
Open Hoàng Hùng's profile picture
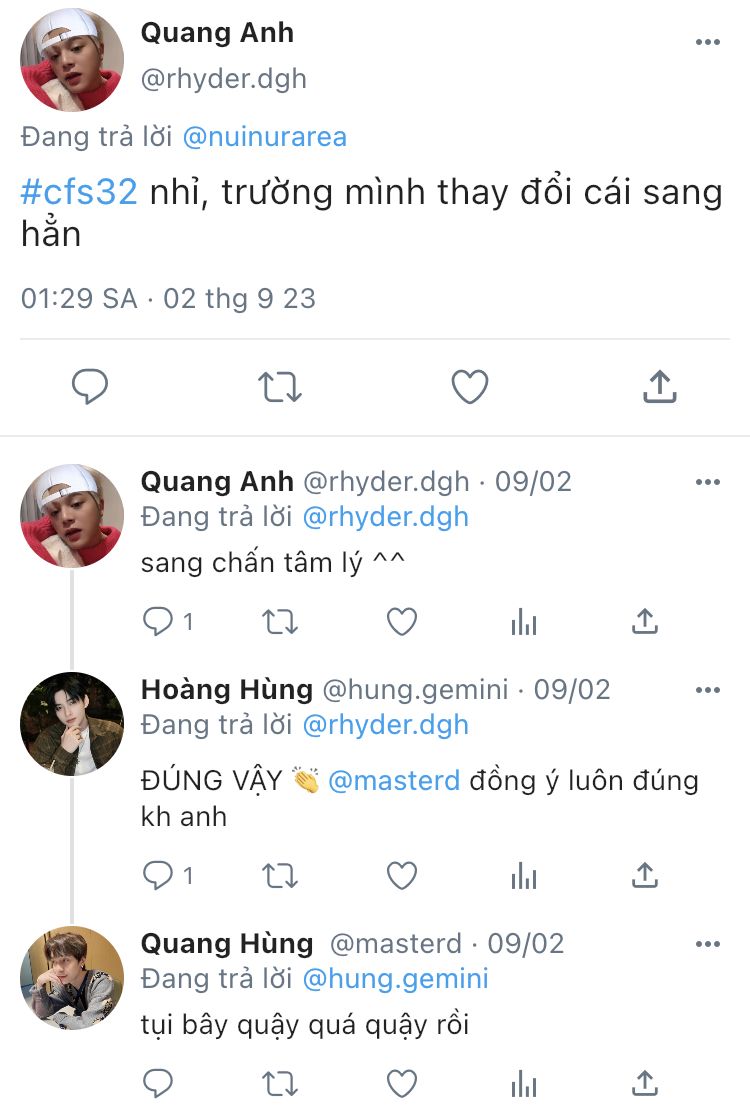(72, 723)
